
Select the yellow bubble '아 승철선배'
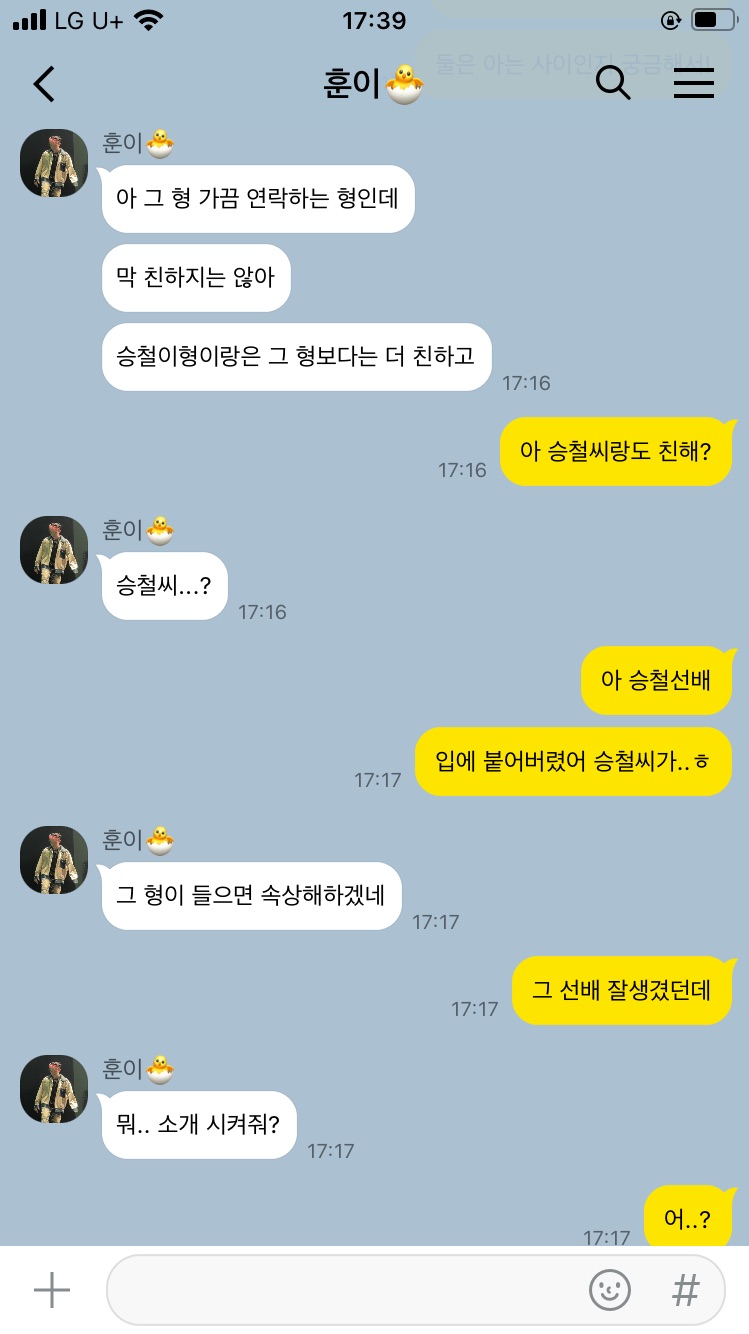[x=657, y=680]
